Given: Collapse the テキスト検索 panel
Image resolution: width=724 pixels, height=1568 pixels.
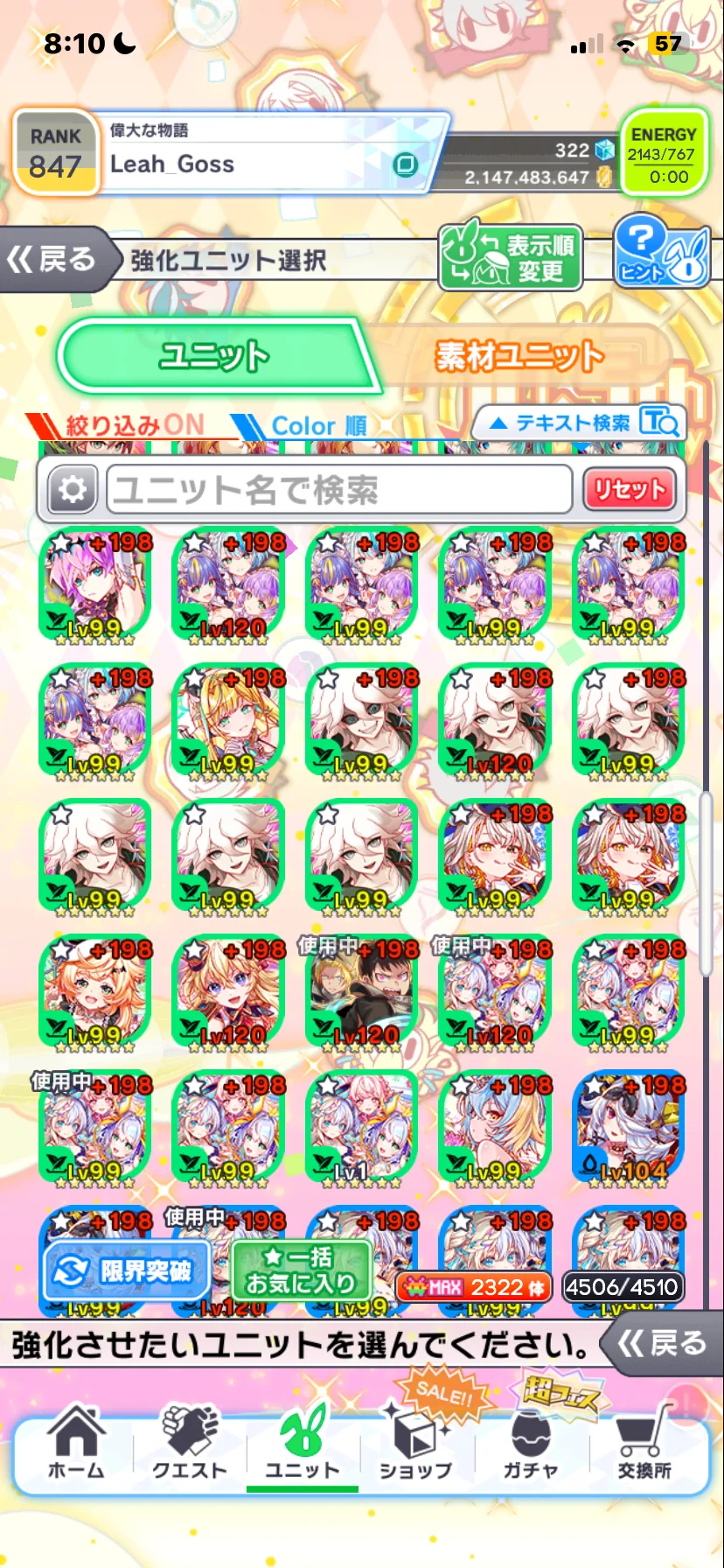Looking at the screenshot, I should 578,423.
